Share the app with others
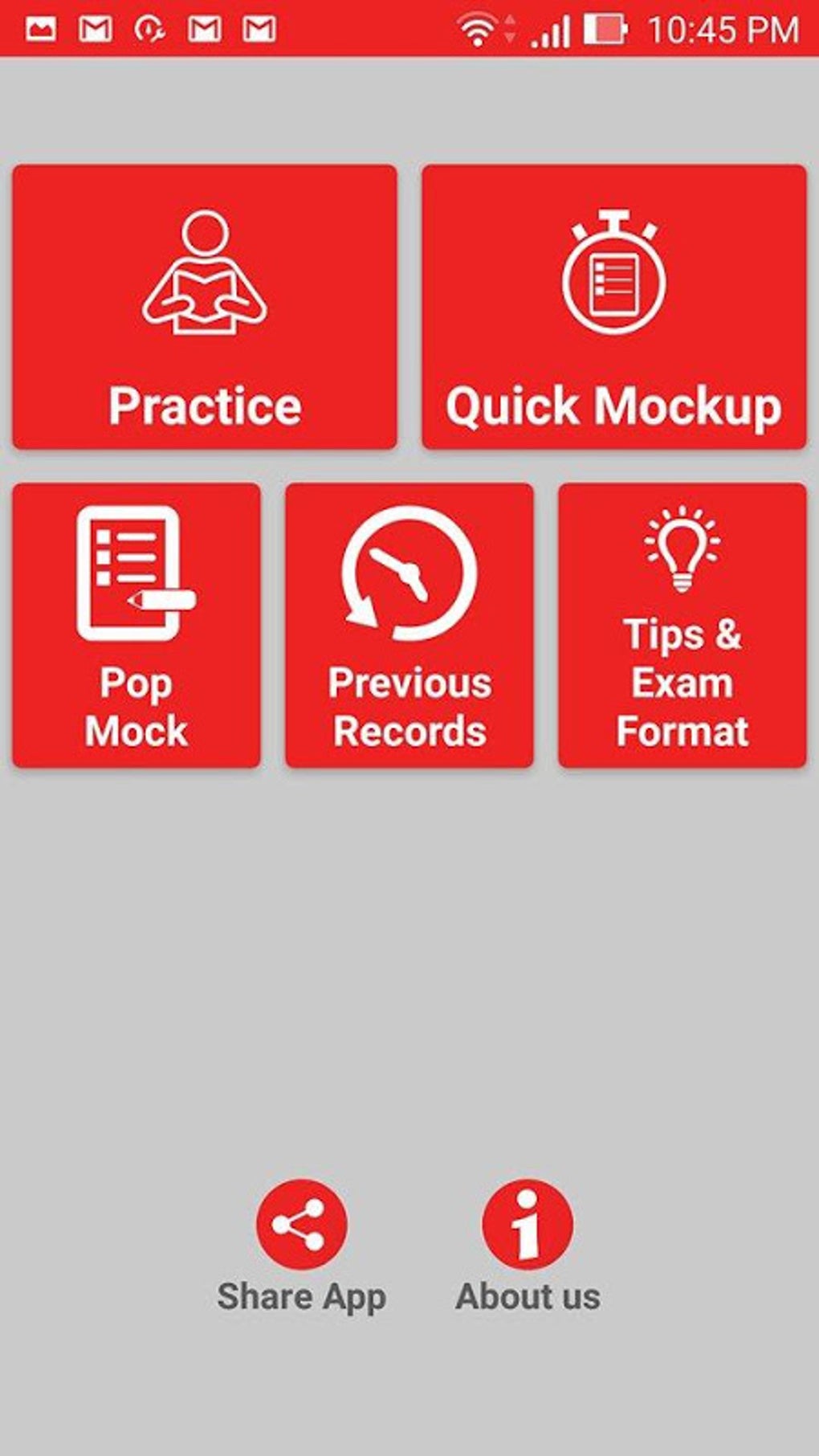Screen dimensions: 819x1456 pyautogui.click(x=301, y=1225)
